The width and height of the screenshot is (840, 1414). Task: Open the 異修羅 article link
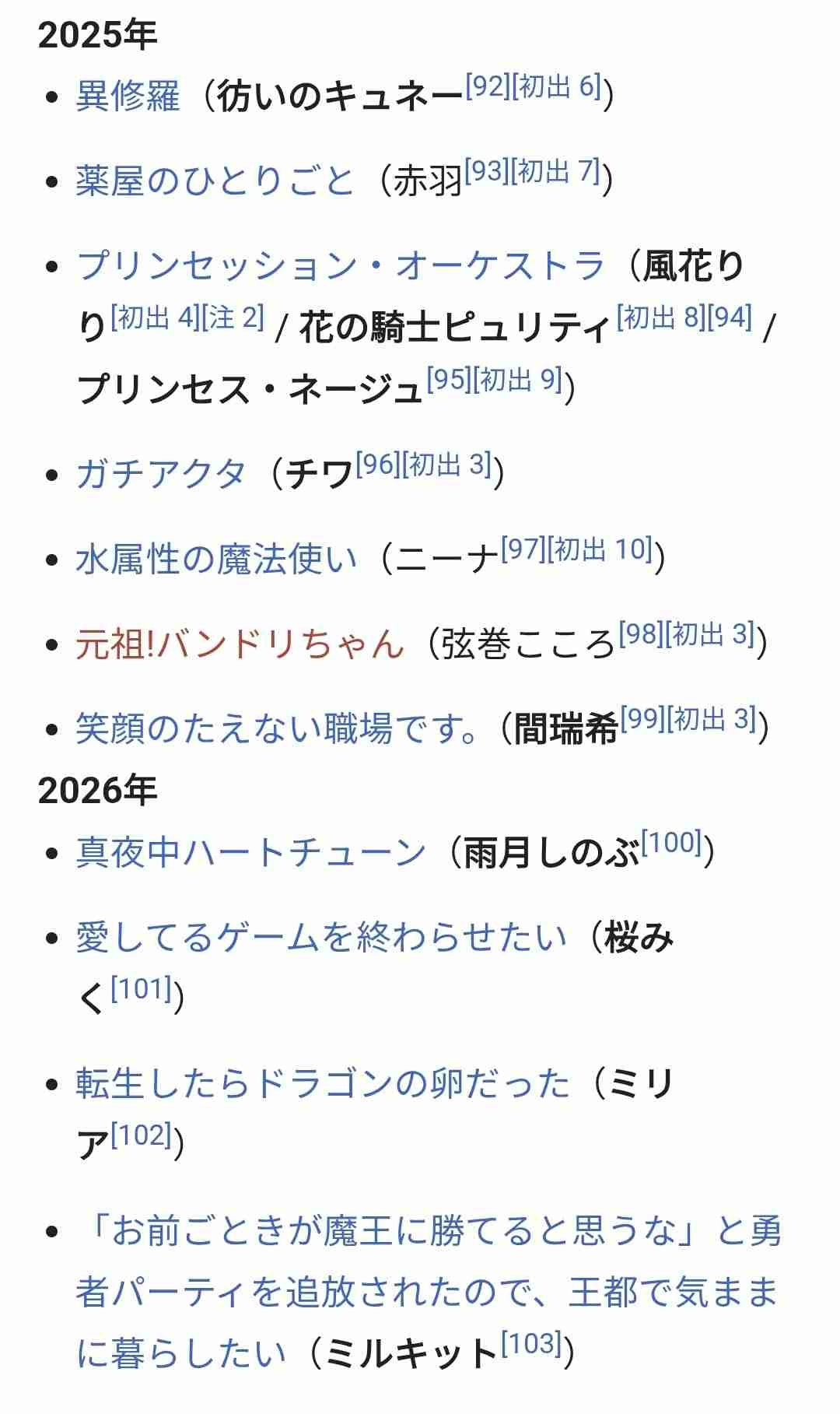pos(128,96)
